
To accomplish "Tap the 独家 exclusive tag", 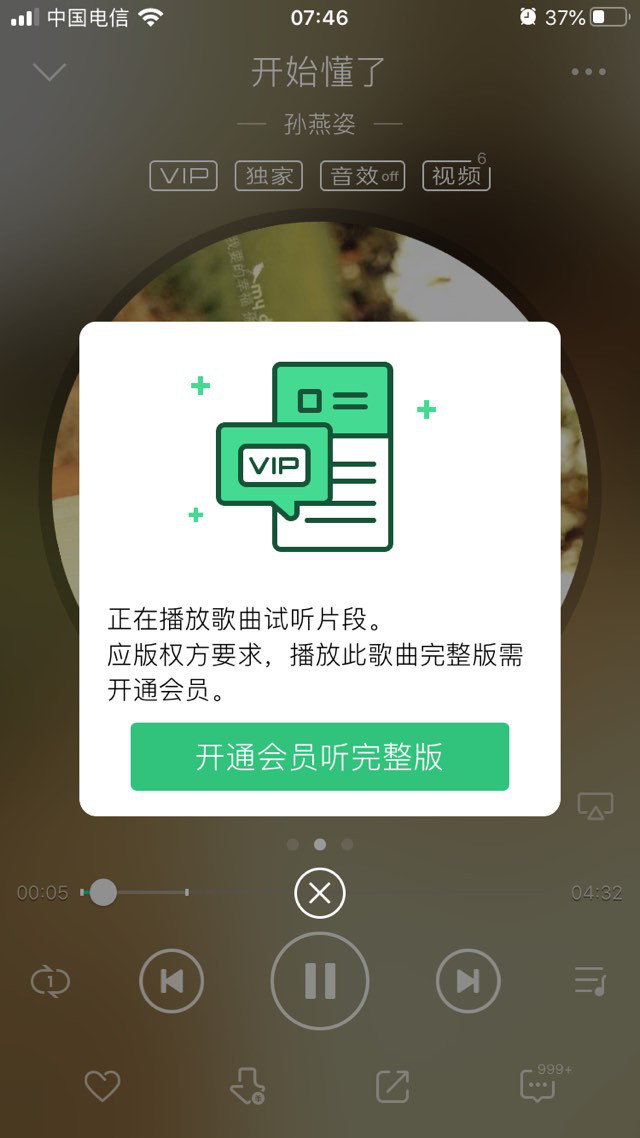I will (270, 176).
